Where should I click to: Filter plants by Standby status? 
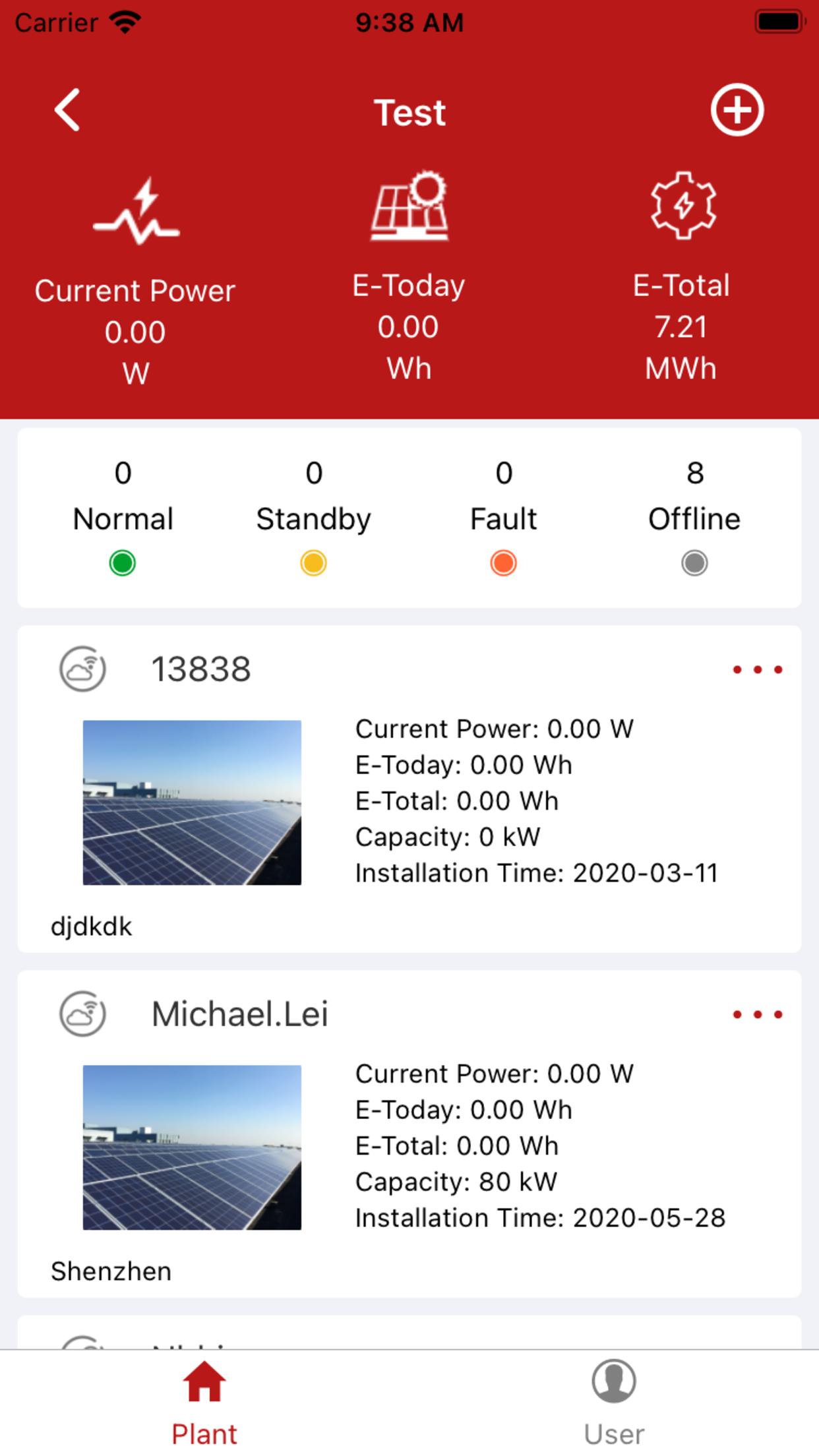(x=314, y=518)
